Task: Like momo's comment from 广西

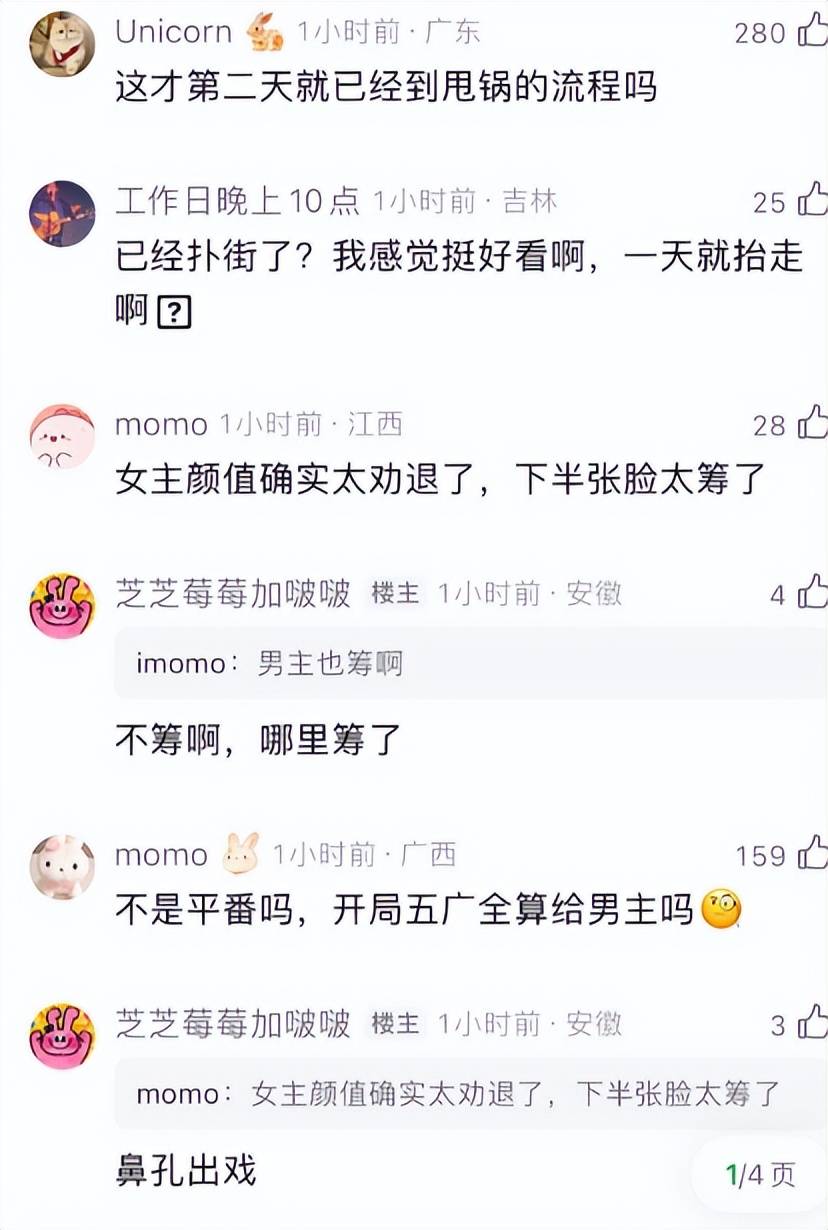Action: coord(812,855)
